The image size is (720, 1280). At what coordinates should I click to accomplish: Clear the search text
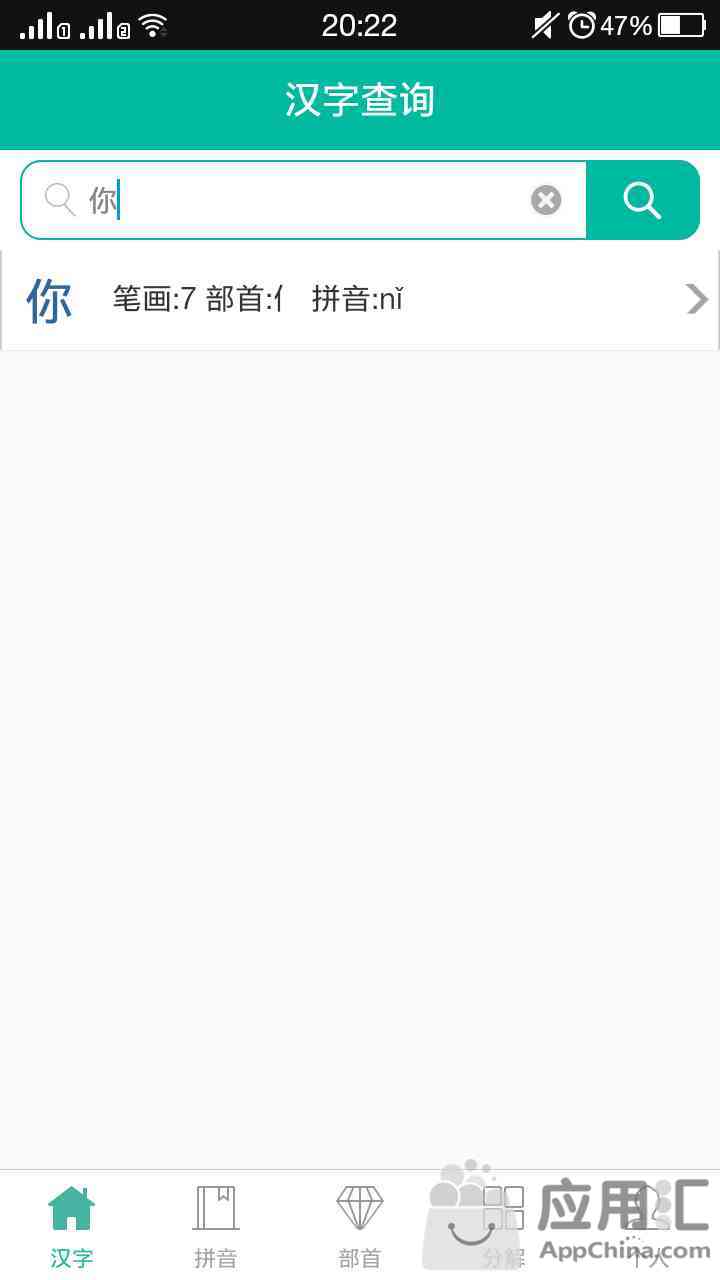(x=546, y=200)
